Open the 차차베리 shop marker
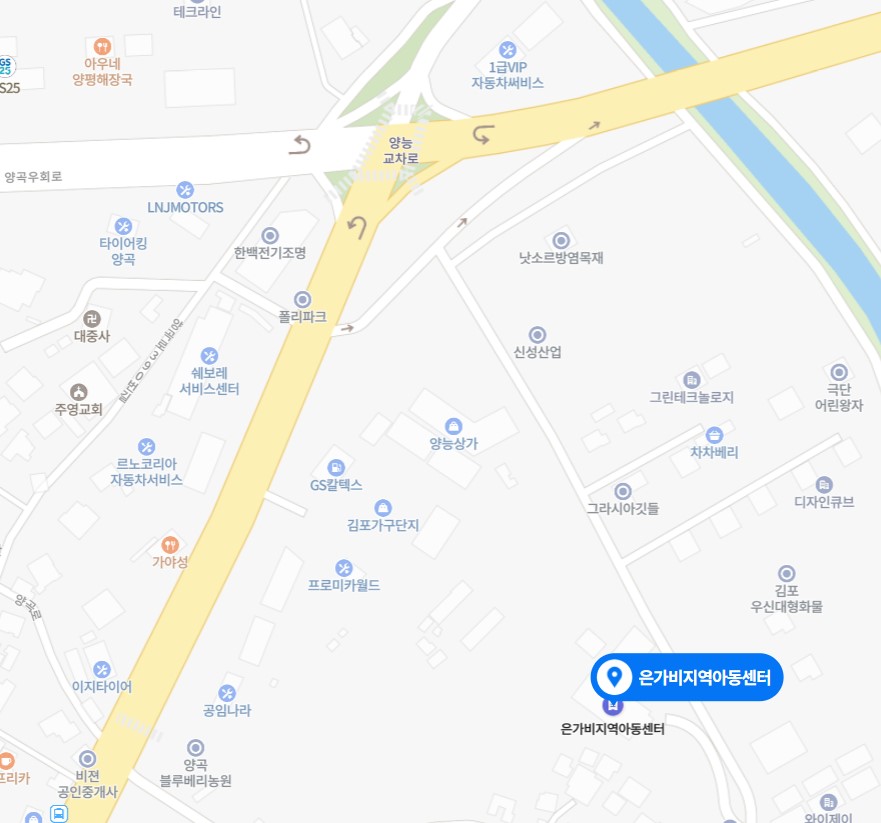 [714, 435]
